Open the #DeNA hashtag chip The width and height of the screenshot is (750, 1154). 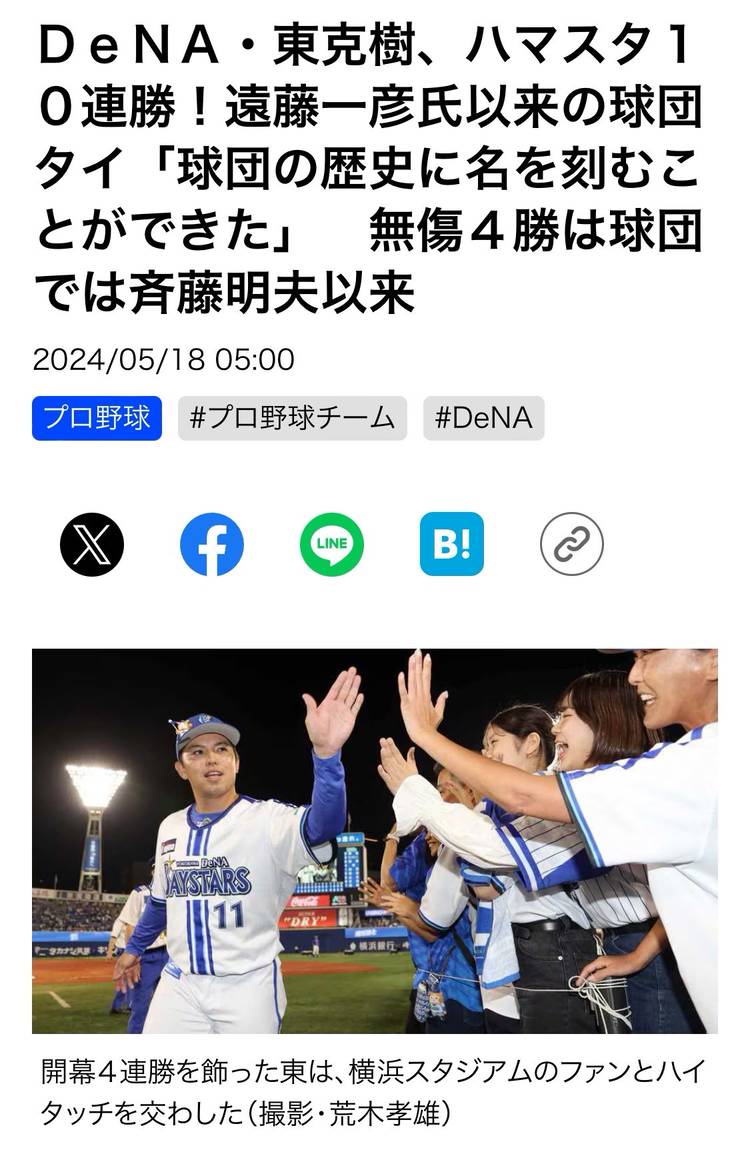click(483, 418)
